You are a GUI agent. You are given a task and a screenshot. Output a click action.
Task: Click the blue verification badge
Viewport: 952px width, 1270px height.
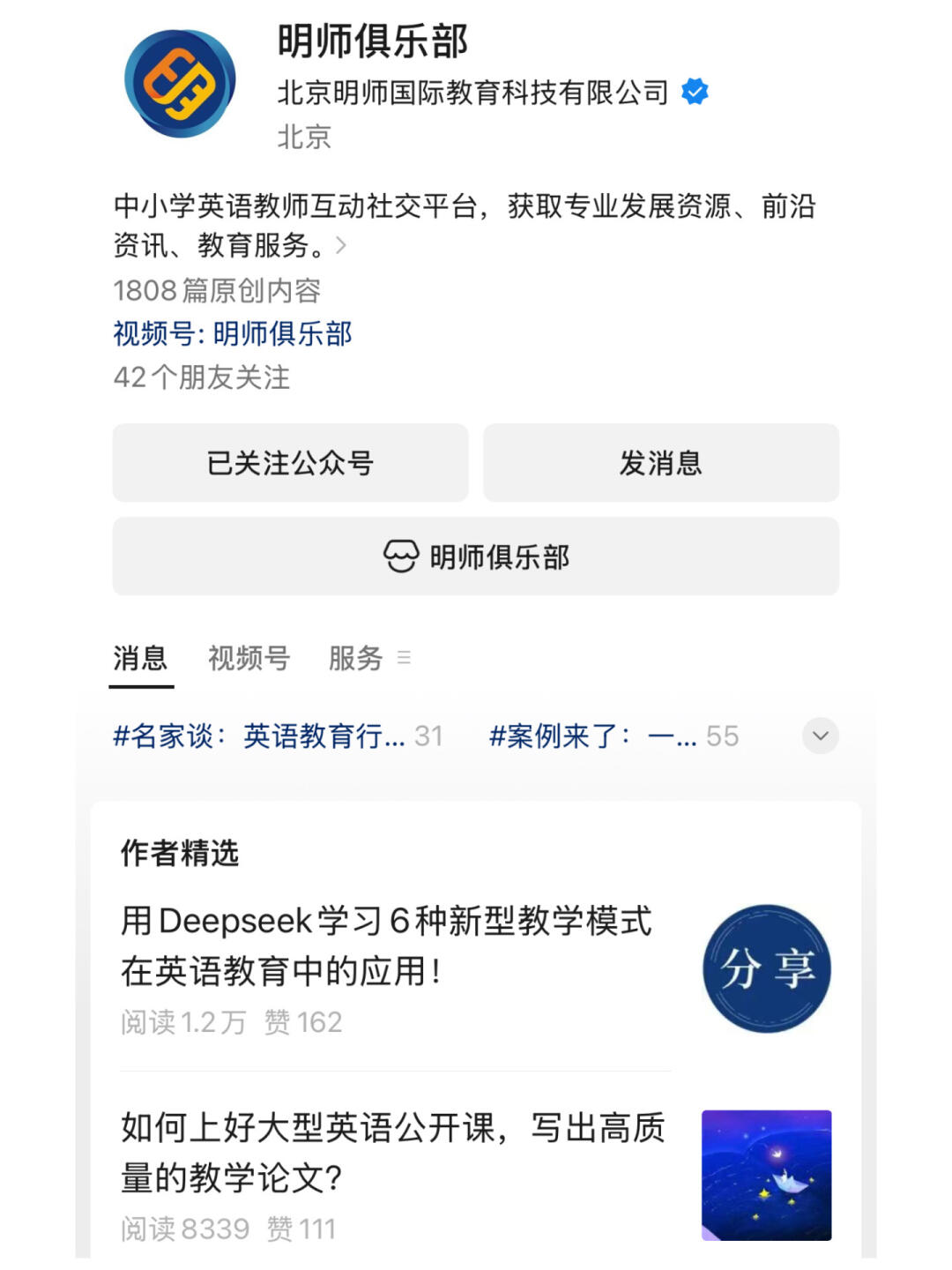pyautogui.click(x=696, y=91)
